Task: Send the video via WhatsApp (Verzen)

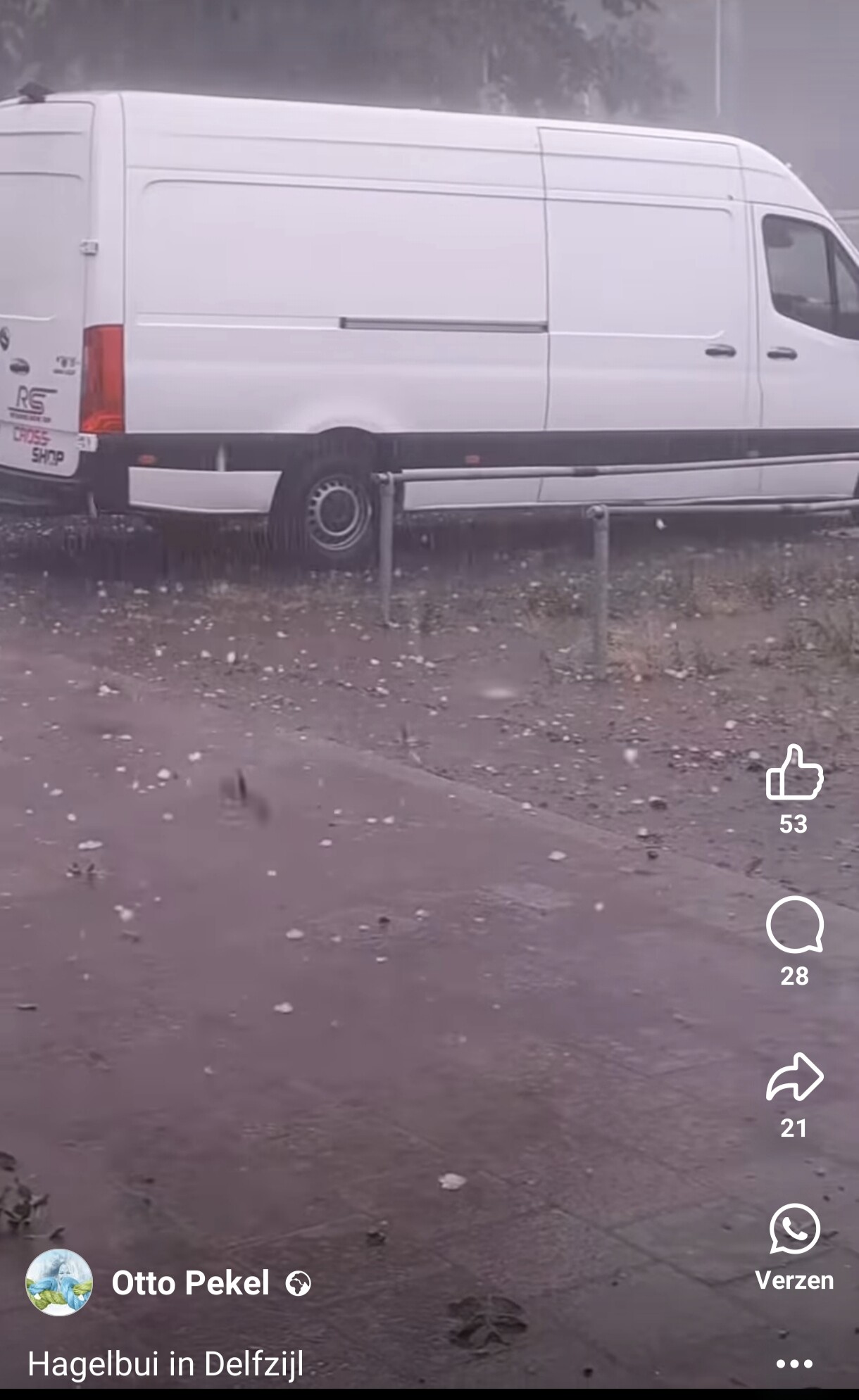Action: point(794,1230)
